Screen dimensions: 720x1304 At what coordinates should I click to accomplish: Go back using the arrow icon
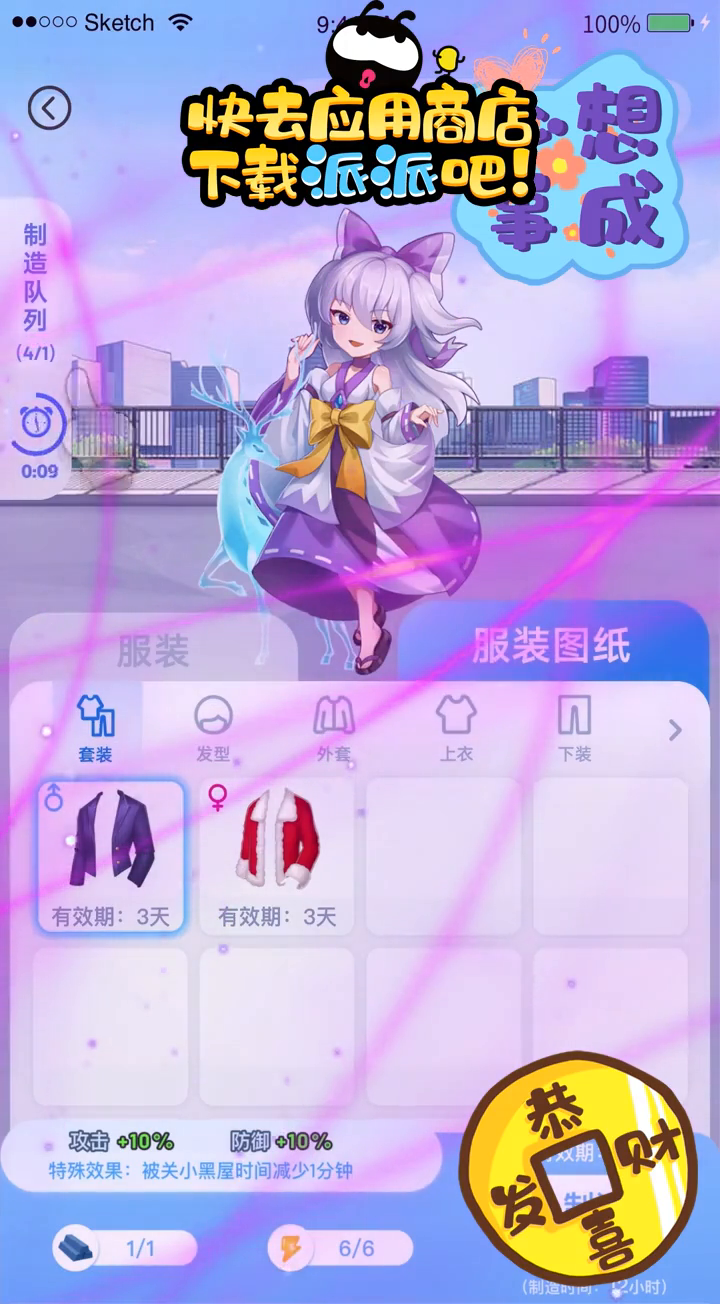(49, 107)
